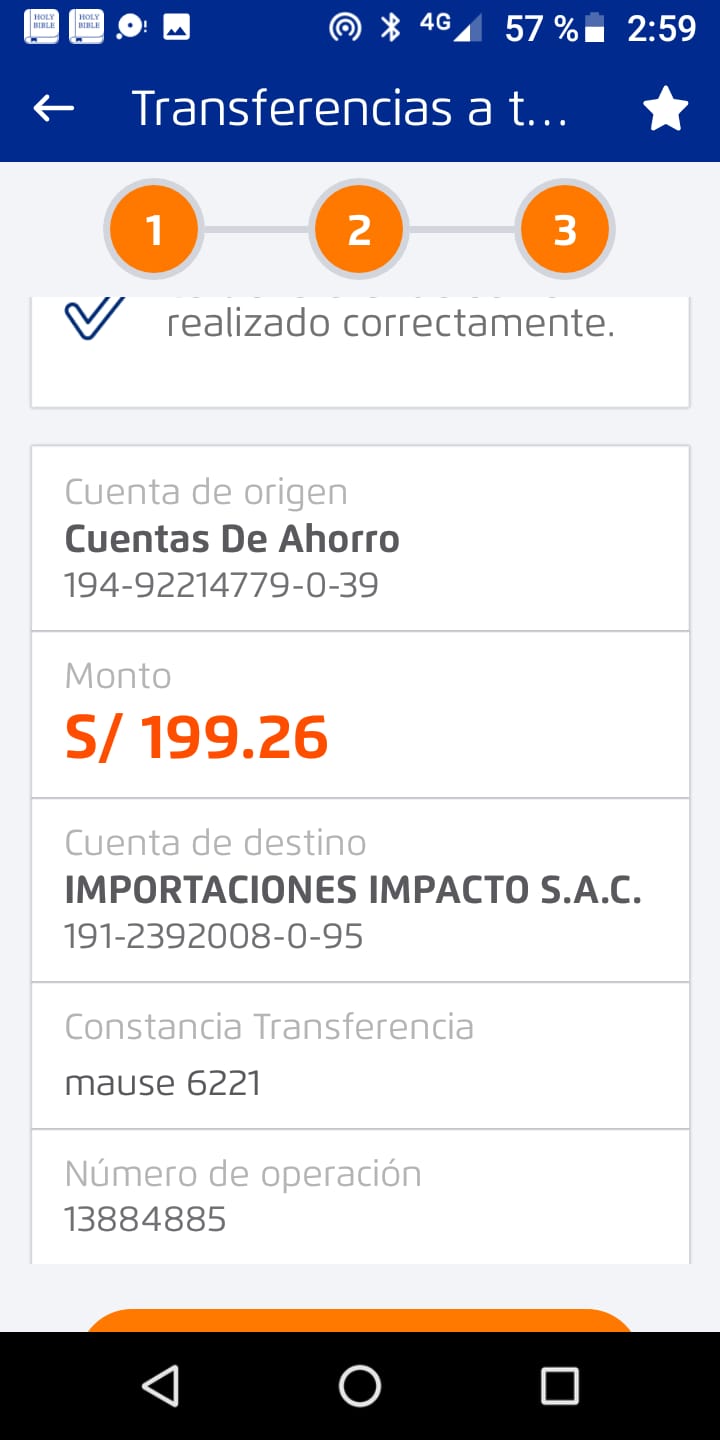This screenshot has width=720, height=1440.
Task: Tap the orange button below the operation number
Action: 360,1319
